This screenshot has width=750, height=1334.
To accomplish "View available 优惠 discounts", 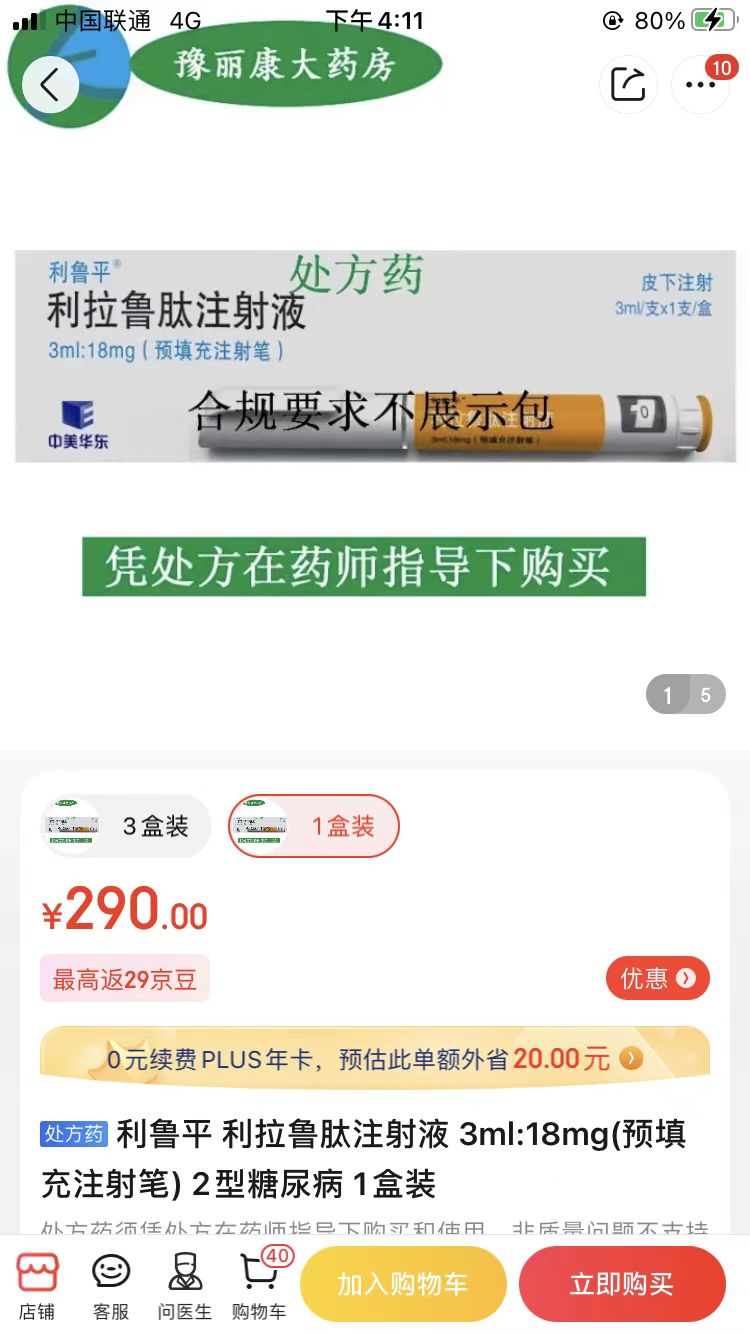I will coord(657,978).
